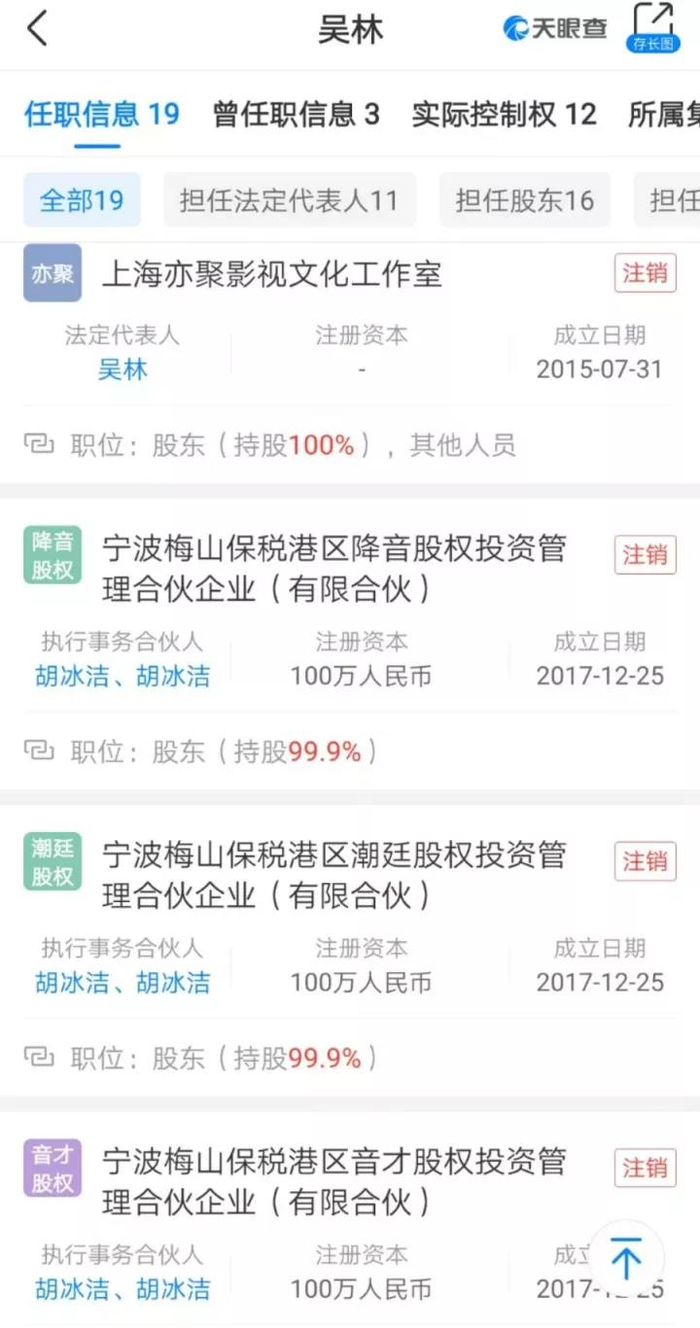The width and height of the screenshot is (700, 1328).
Task: Tap the back-to-top arrow button
Action: click(626, 1259)
